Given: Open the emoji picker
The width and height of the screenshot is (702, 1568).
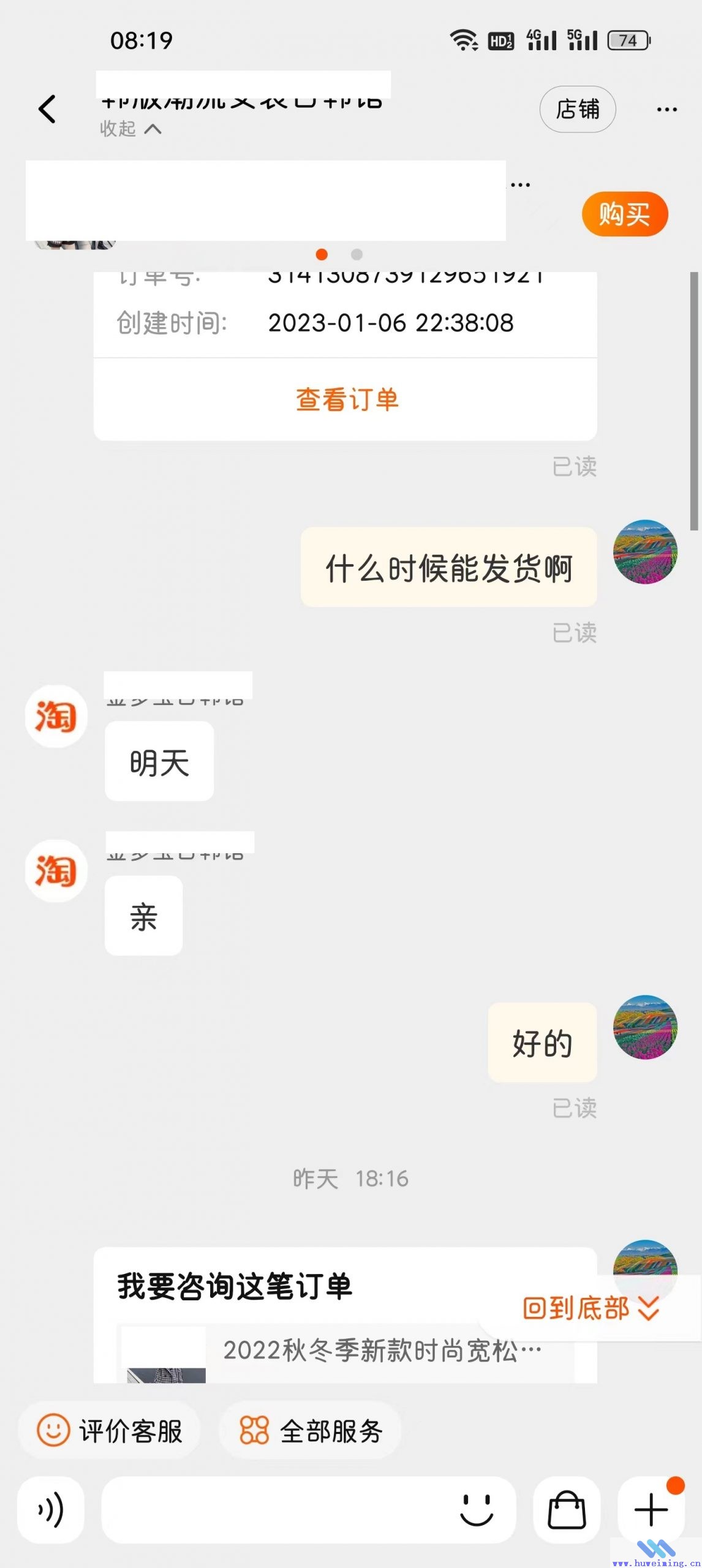Looking at the screenshot, I should [x=477, y=1510].
